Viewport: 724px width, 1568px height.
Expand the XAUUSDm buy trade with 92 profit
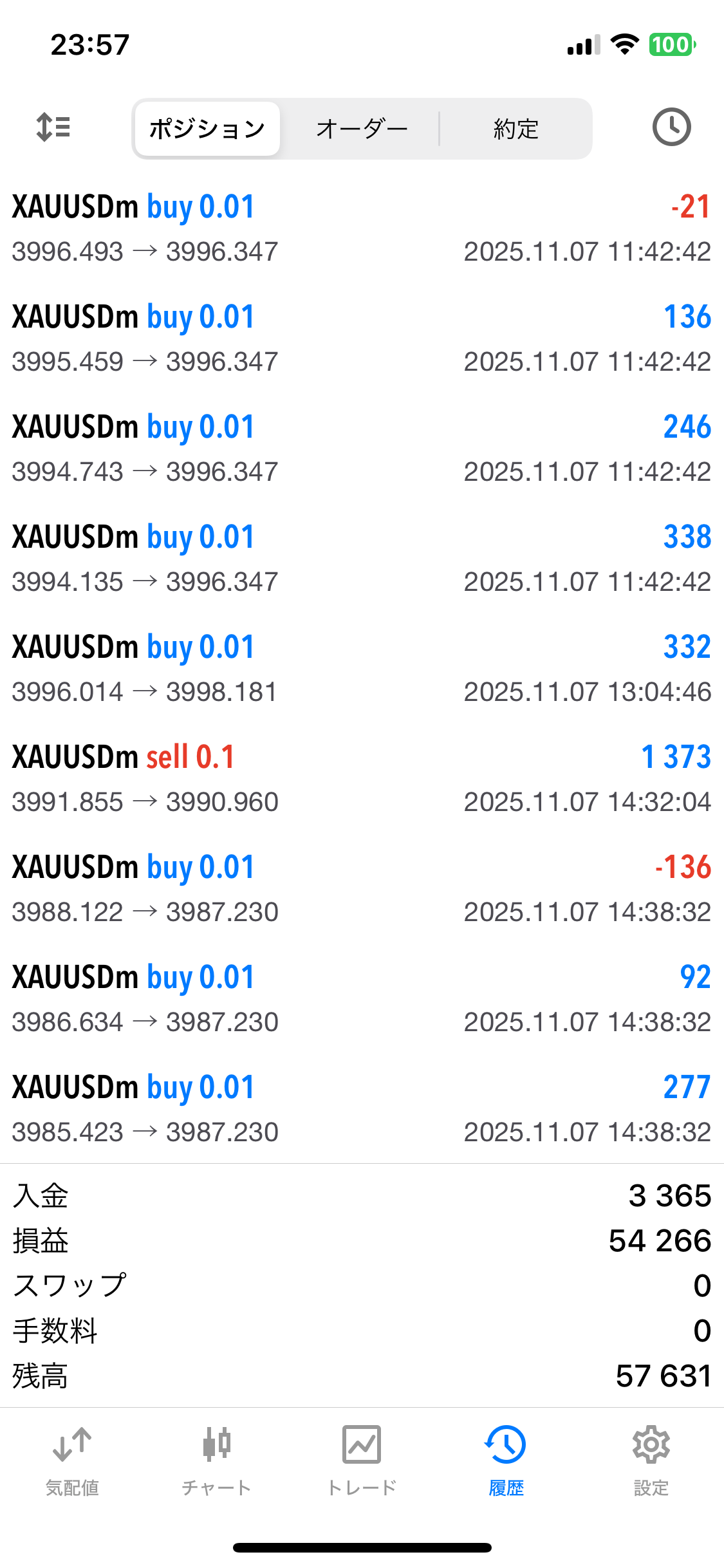(362, 999)
